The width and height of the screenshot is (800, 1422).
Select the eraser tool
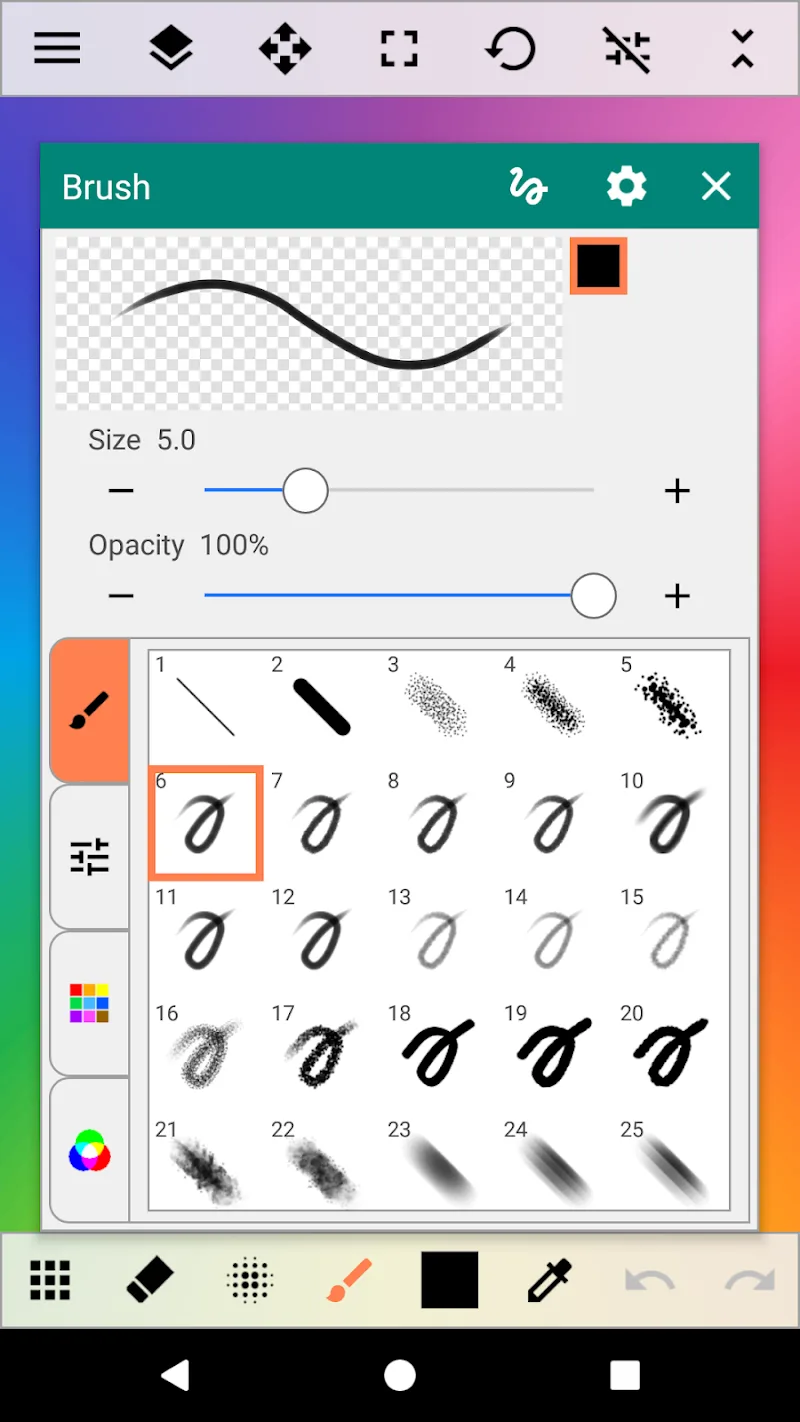point(150,1280)
